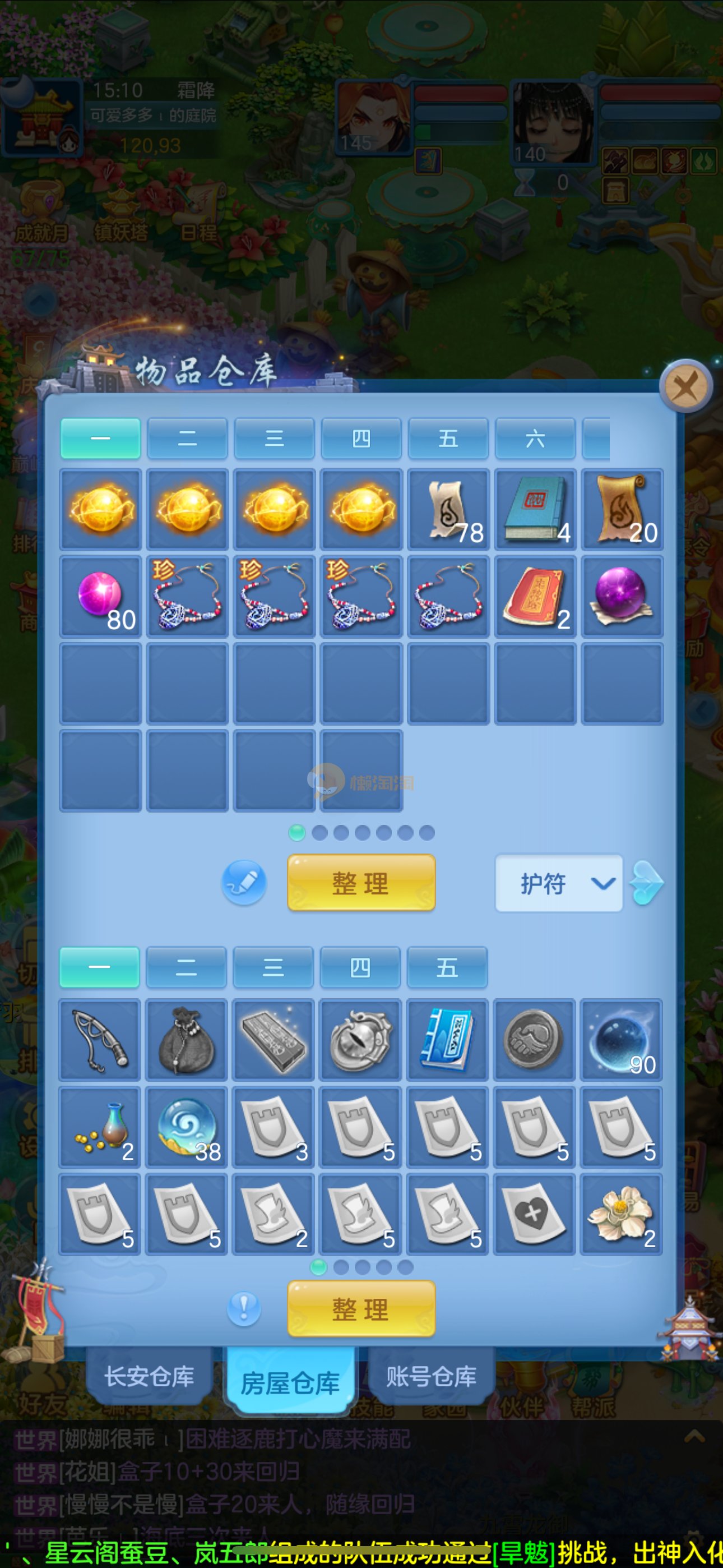Open the 护符 dropdown filter

[x=558, y=883]
